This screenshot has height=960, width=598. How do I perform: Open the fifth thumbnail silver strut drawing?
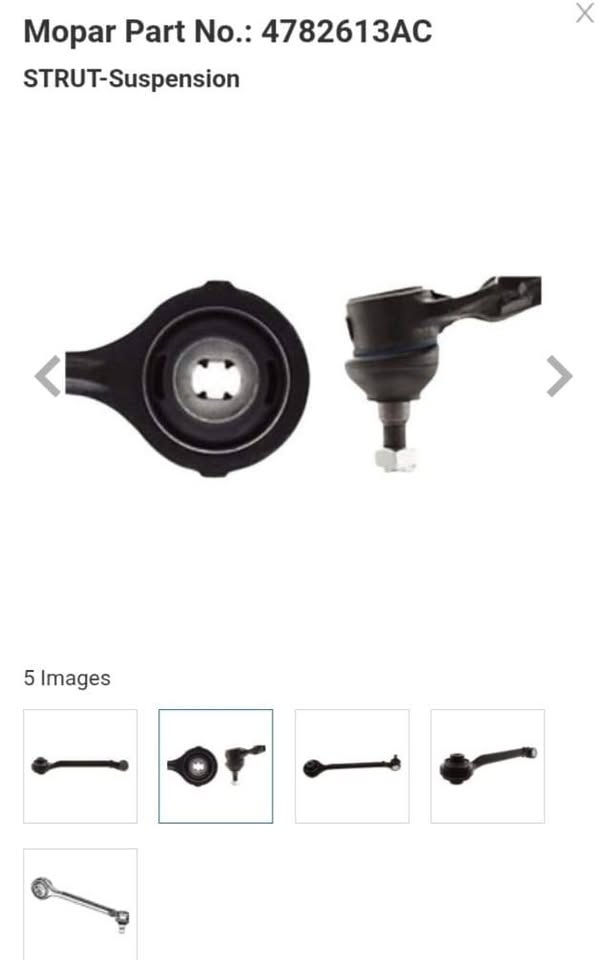coord(80,904)
